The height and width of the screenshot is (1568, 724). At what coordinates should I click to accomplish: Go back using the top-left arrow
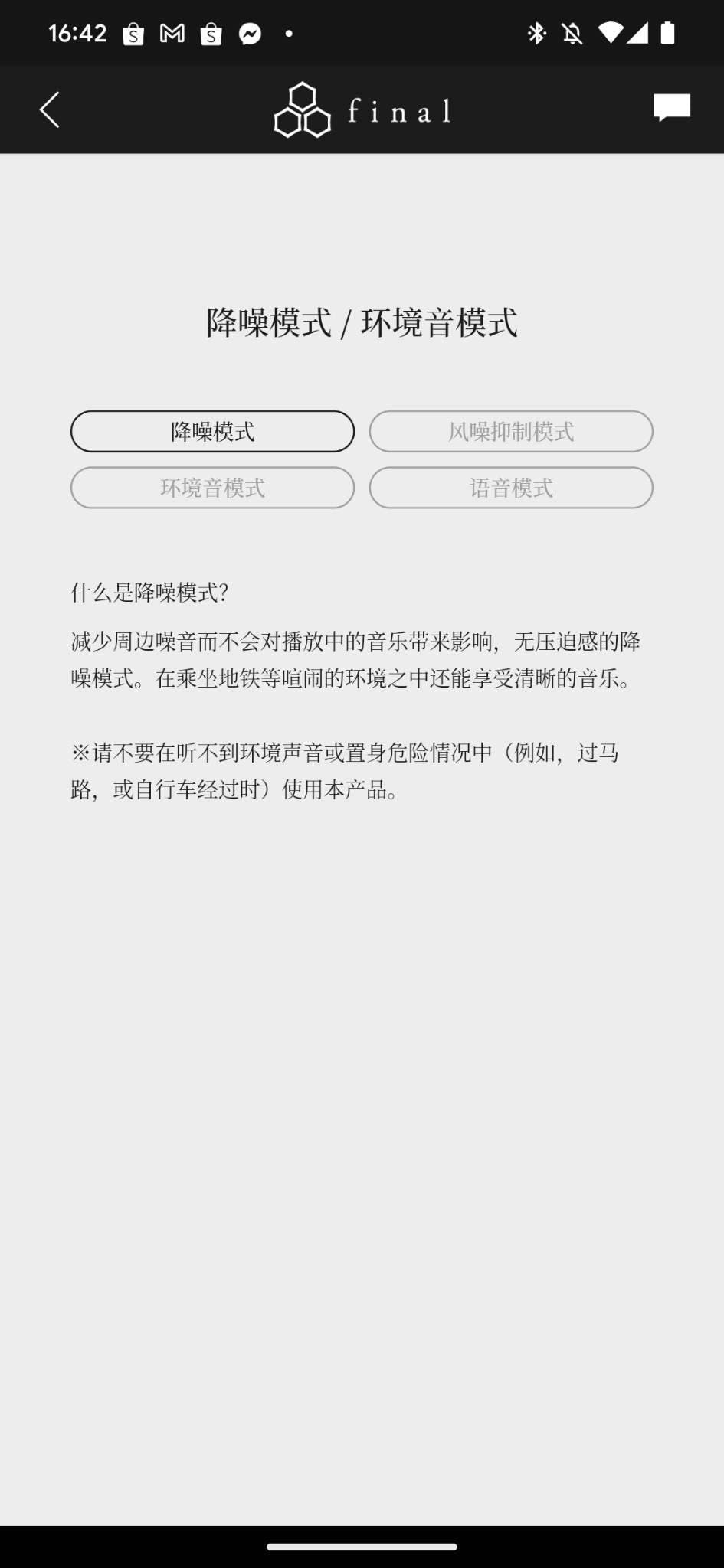[x=50, y=109]
